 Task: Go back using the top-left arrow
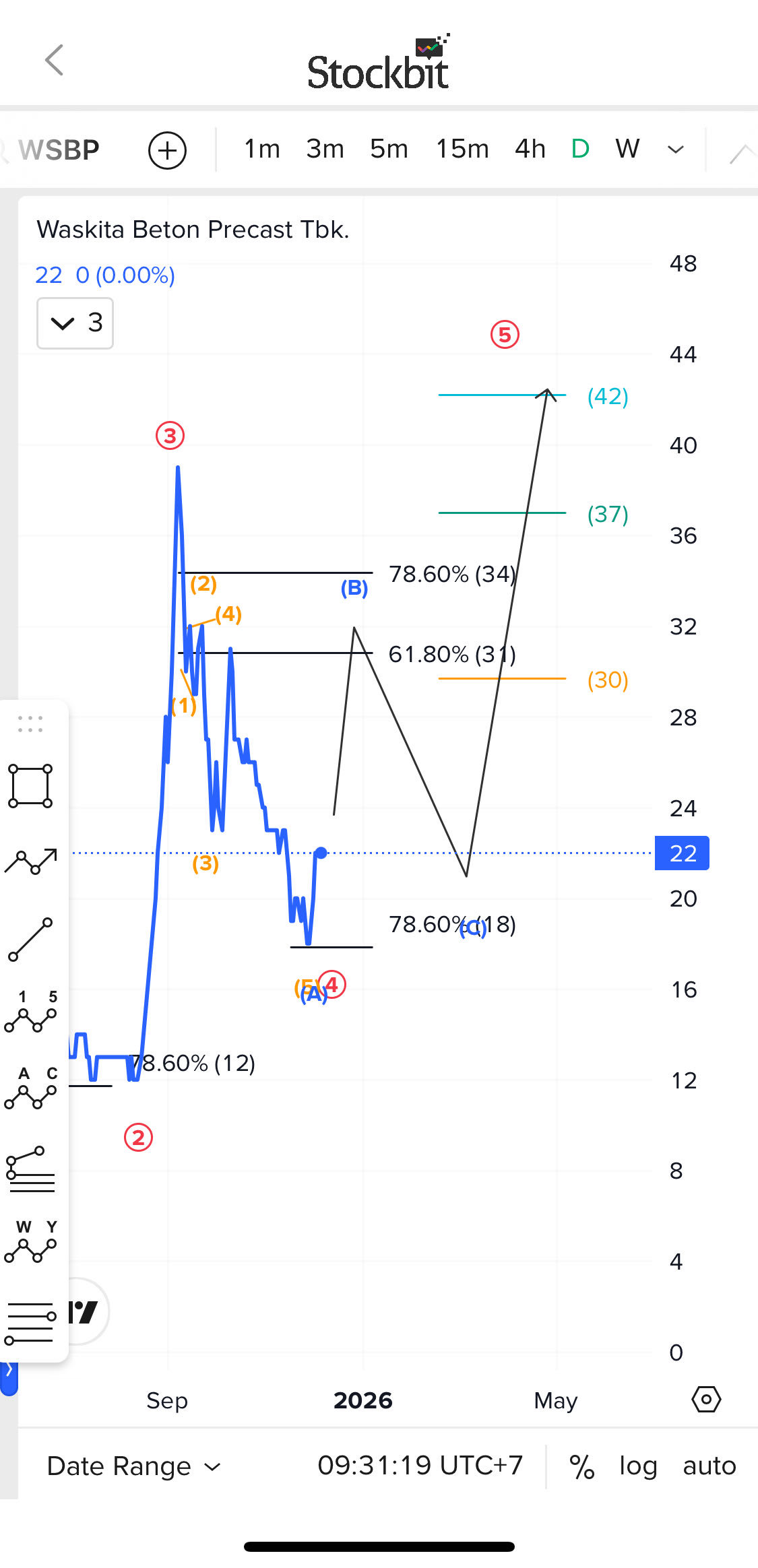54,61
